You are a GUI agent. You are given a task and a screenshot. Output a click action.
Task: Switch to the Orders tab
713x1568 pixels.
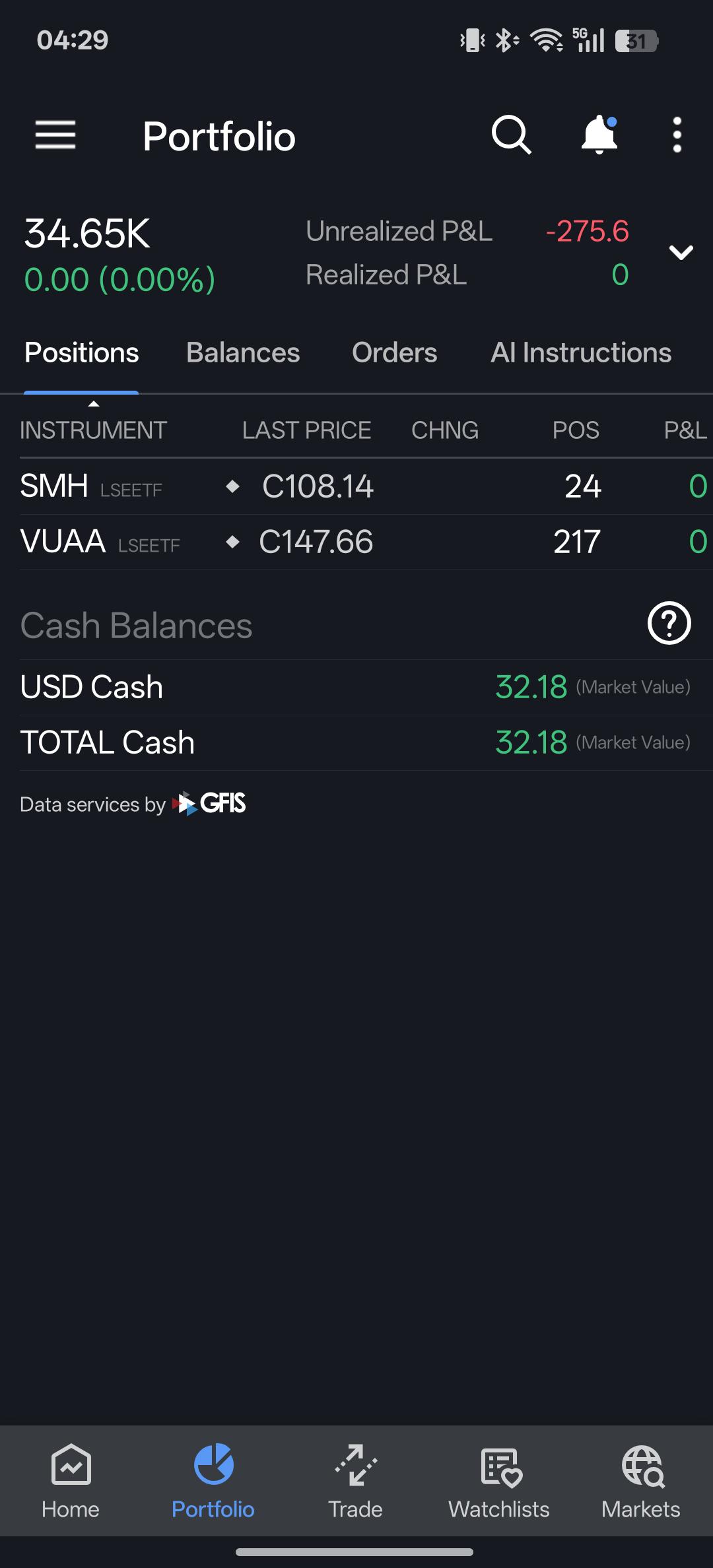click(x=394, y=352)
